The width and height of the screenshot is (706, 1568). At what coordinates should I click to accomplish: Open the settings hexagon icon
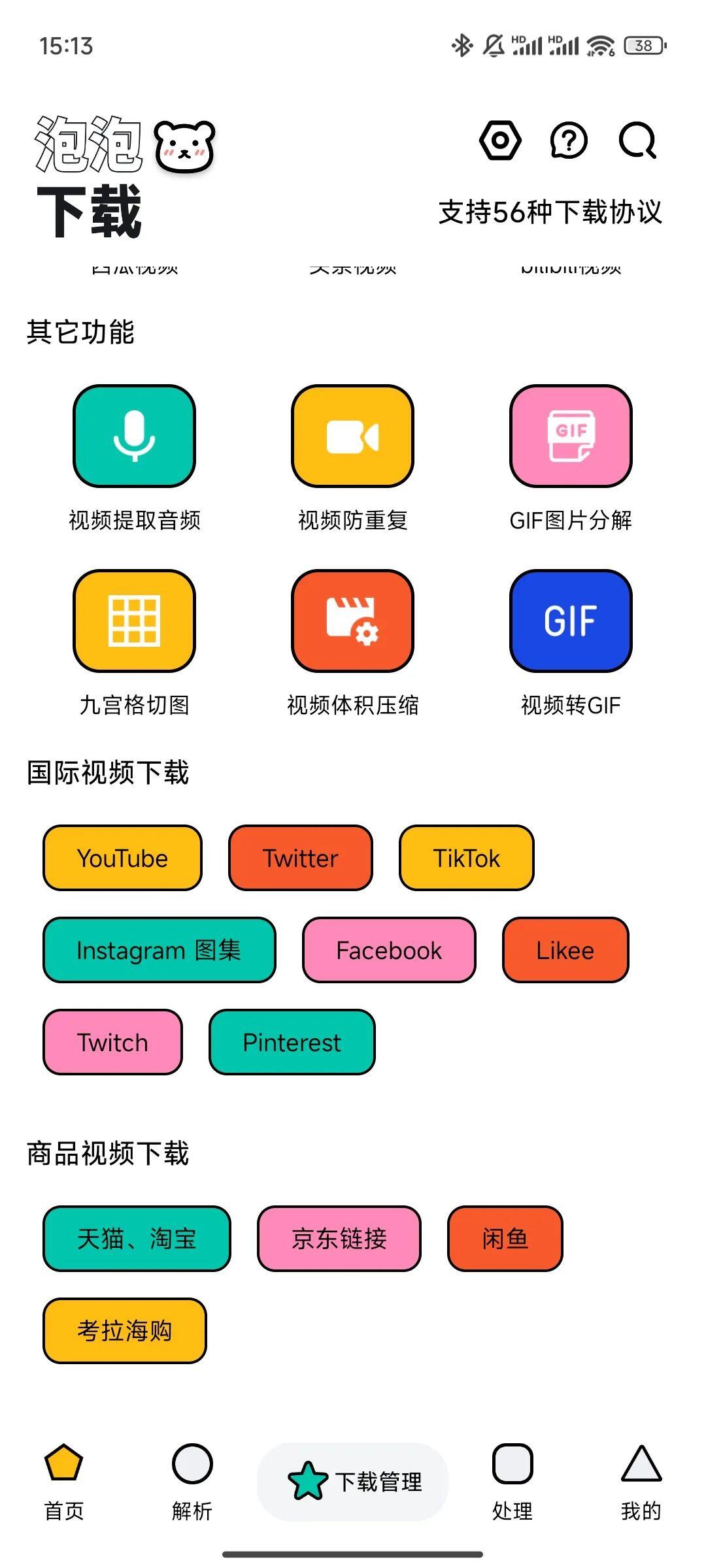[500, 140]
